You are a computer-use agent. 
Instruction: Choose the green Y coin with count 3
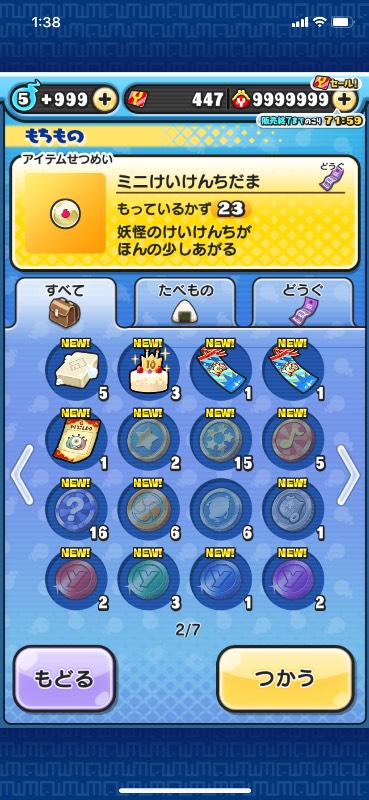(149, 580)
